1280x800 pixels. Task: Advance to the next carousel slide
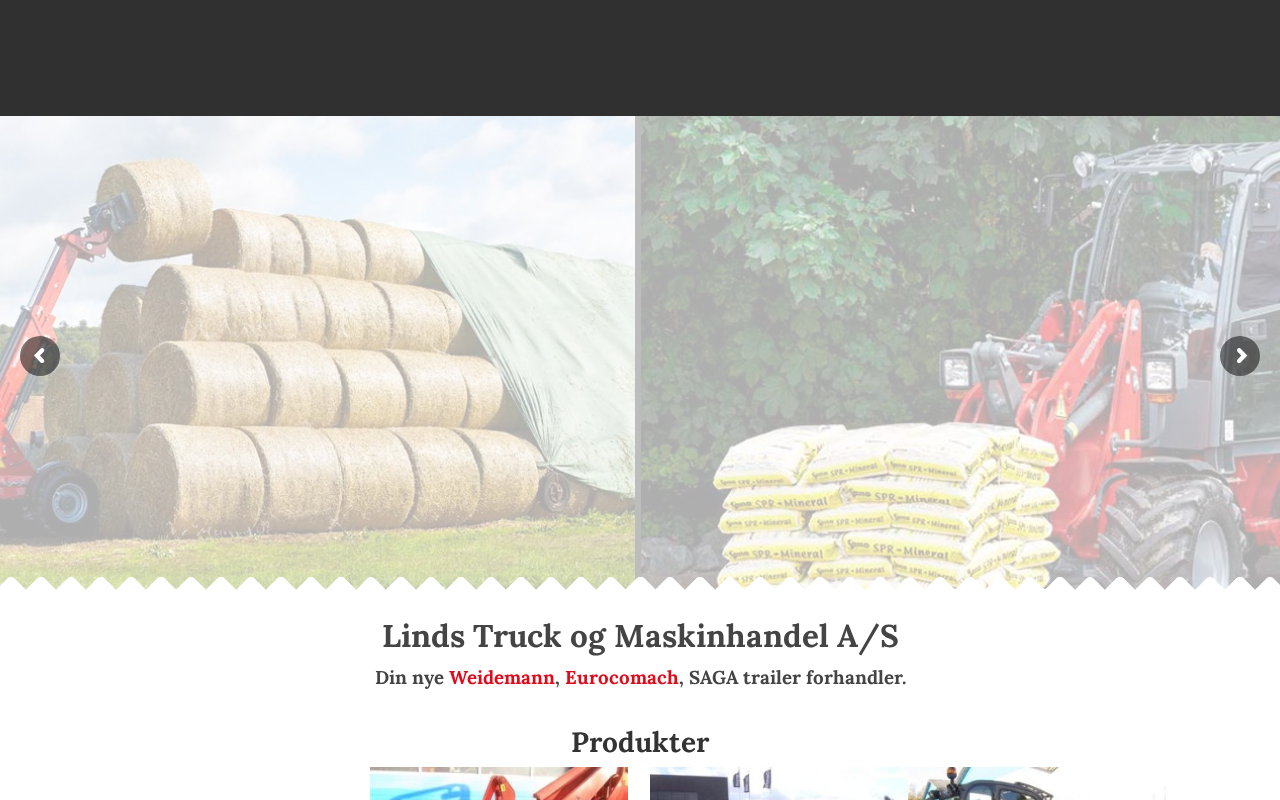[x=1239, y=356]
